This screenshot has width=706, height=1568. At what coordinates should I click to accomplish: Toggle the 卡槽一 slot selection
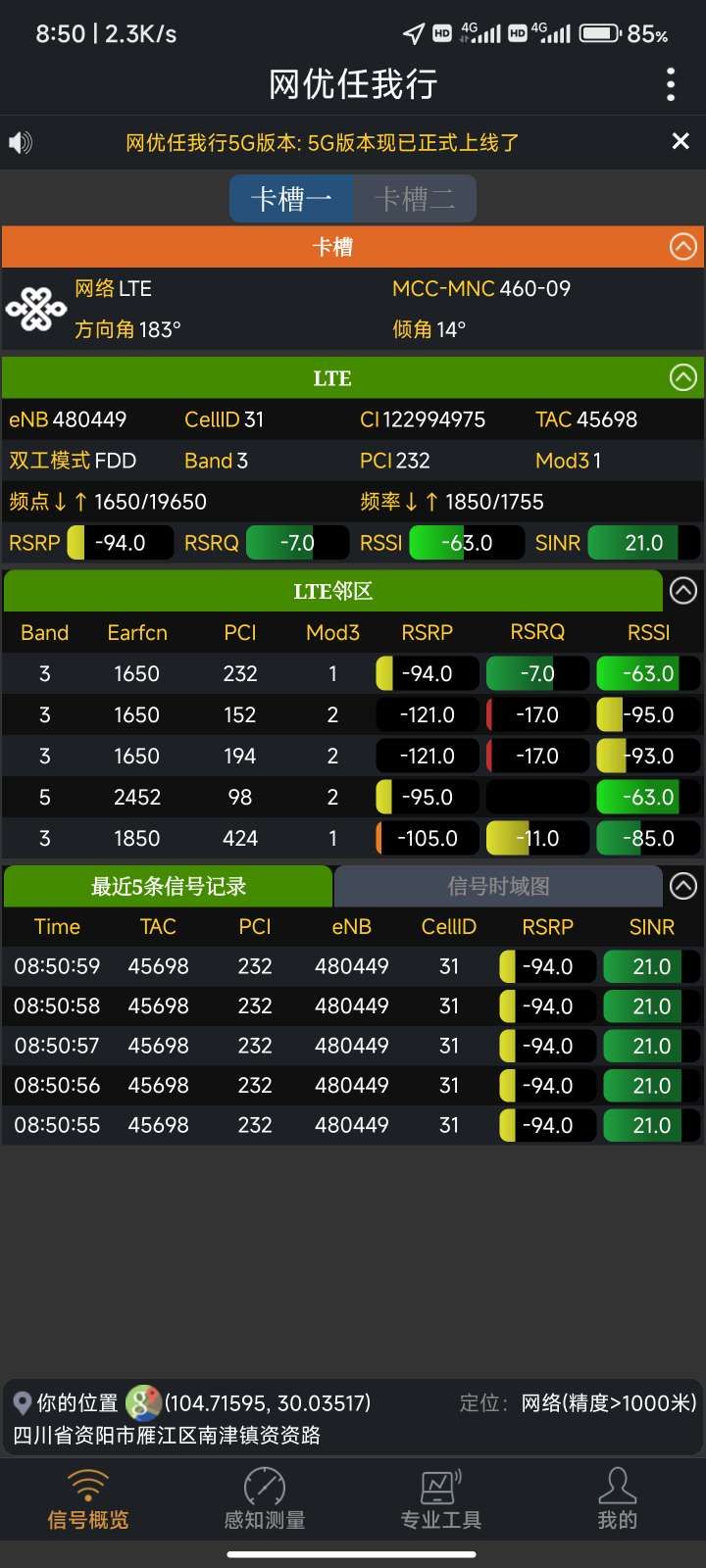[x=291, y=198]
